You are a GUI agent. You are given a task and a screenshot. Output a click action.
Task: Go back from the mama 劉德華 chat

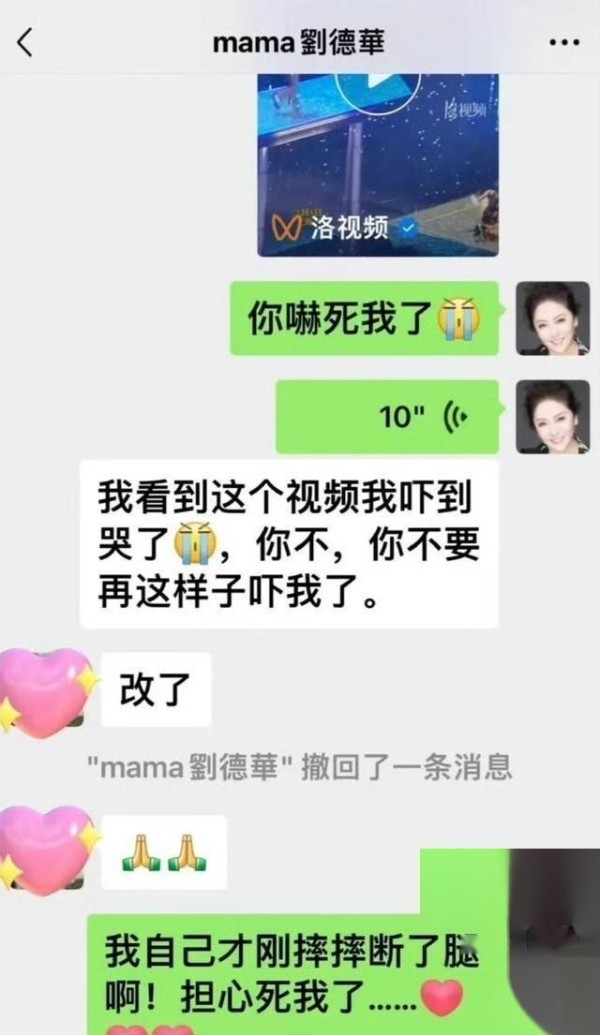pyautogui.click(x=26, y=42)
